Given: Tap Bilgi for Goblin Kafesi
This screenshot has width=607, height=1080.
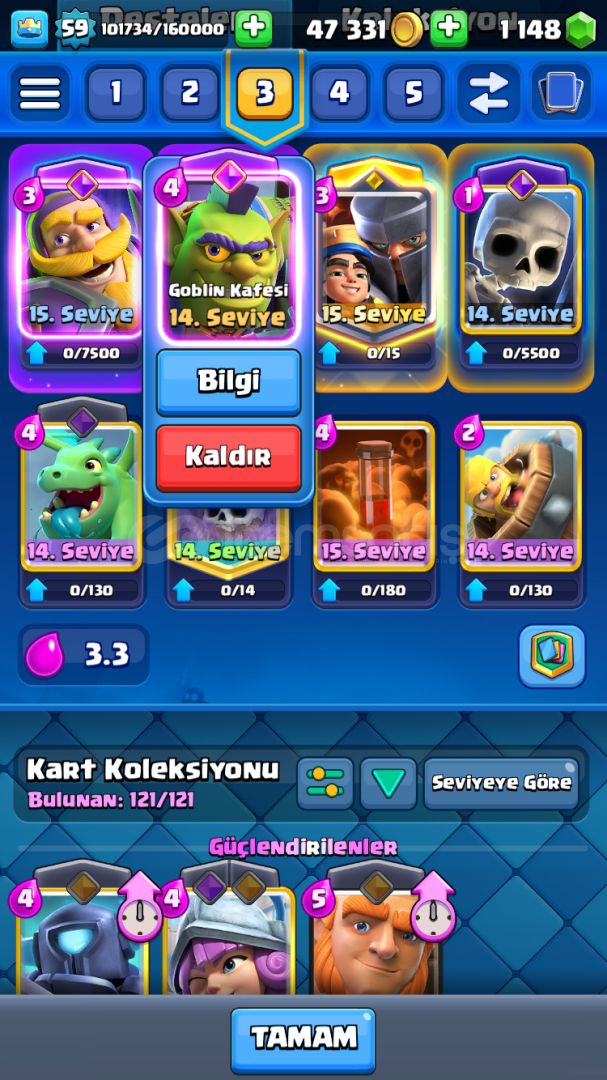Looking at the screenshot, I should click(x=228, y=381).
